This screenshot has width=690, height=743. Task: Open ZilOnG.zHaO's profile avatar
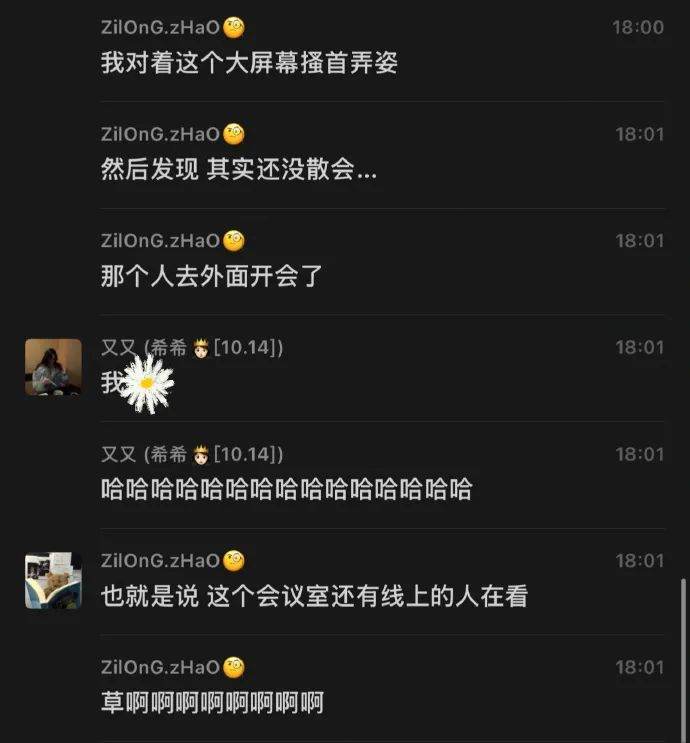pyautogui.click(x=53, y=580)
